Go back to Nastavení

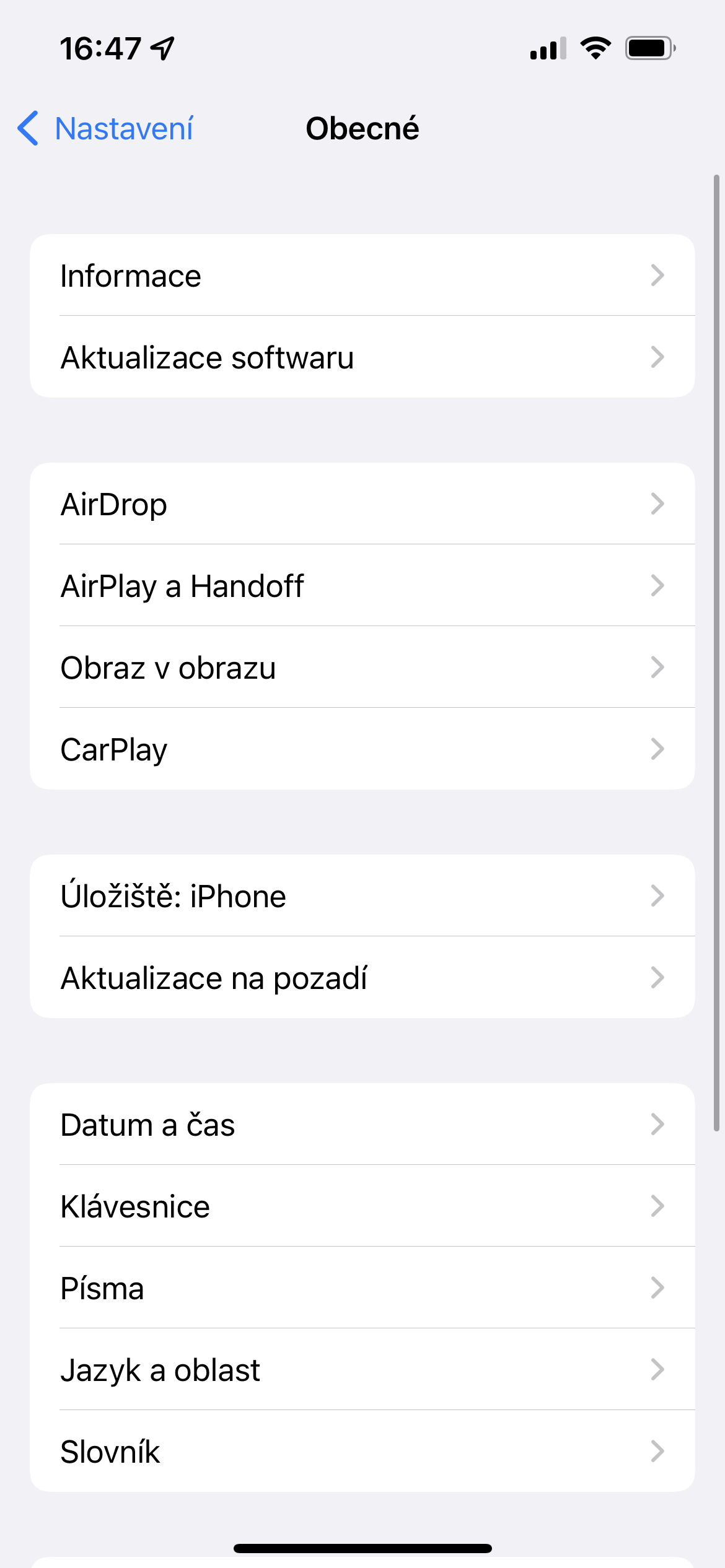pos(105,129)
